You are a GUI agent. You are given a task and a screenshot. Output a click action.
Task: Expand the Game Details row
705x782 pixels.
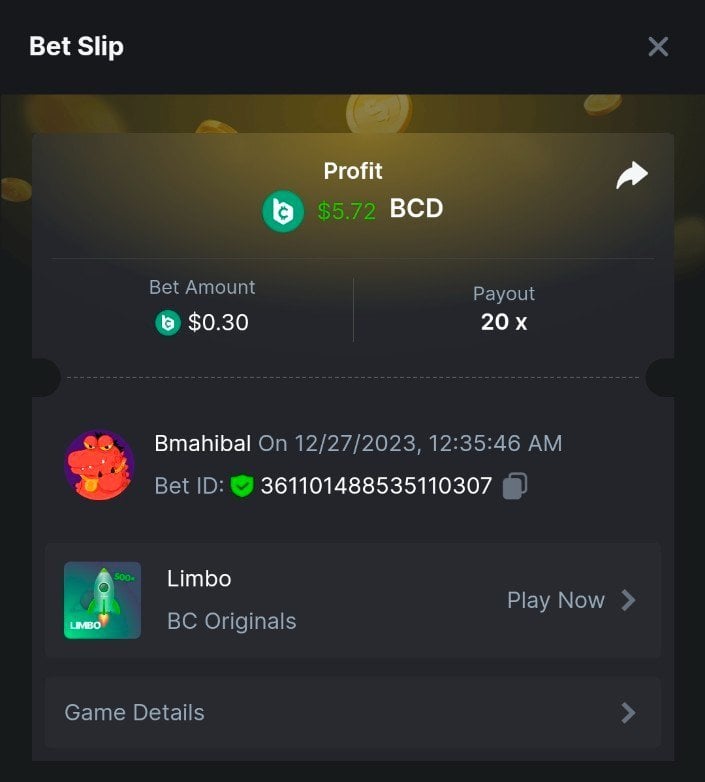point(352,712)
